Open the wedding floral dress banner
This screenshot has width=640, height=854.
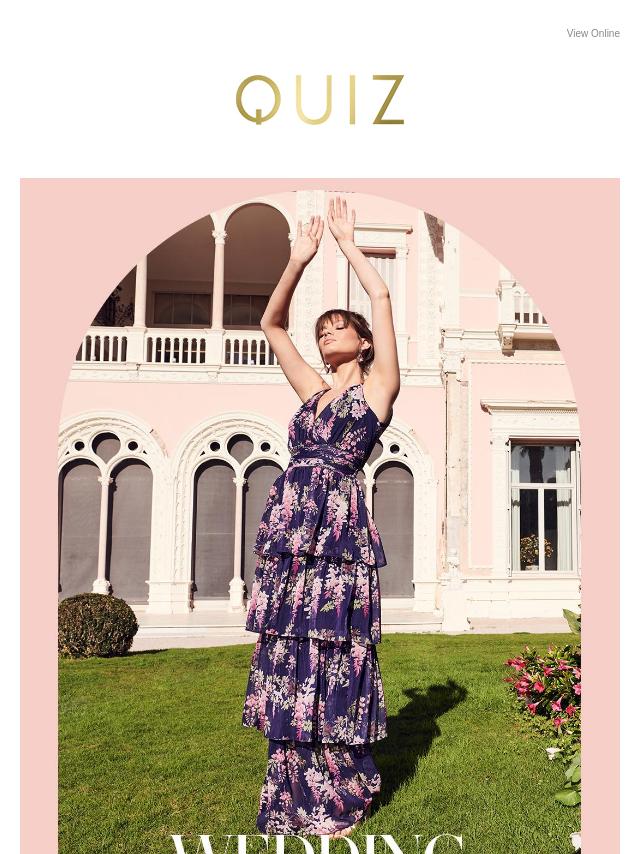tap(320, 515)
